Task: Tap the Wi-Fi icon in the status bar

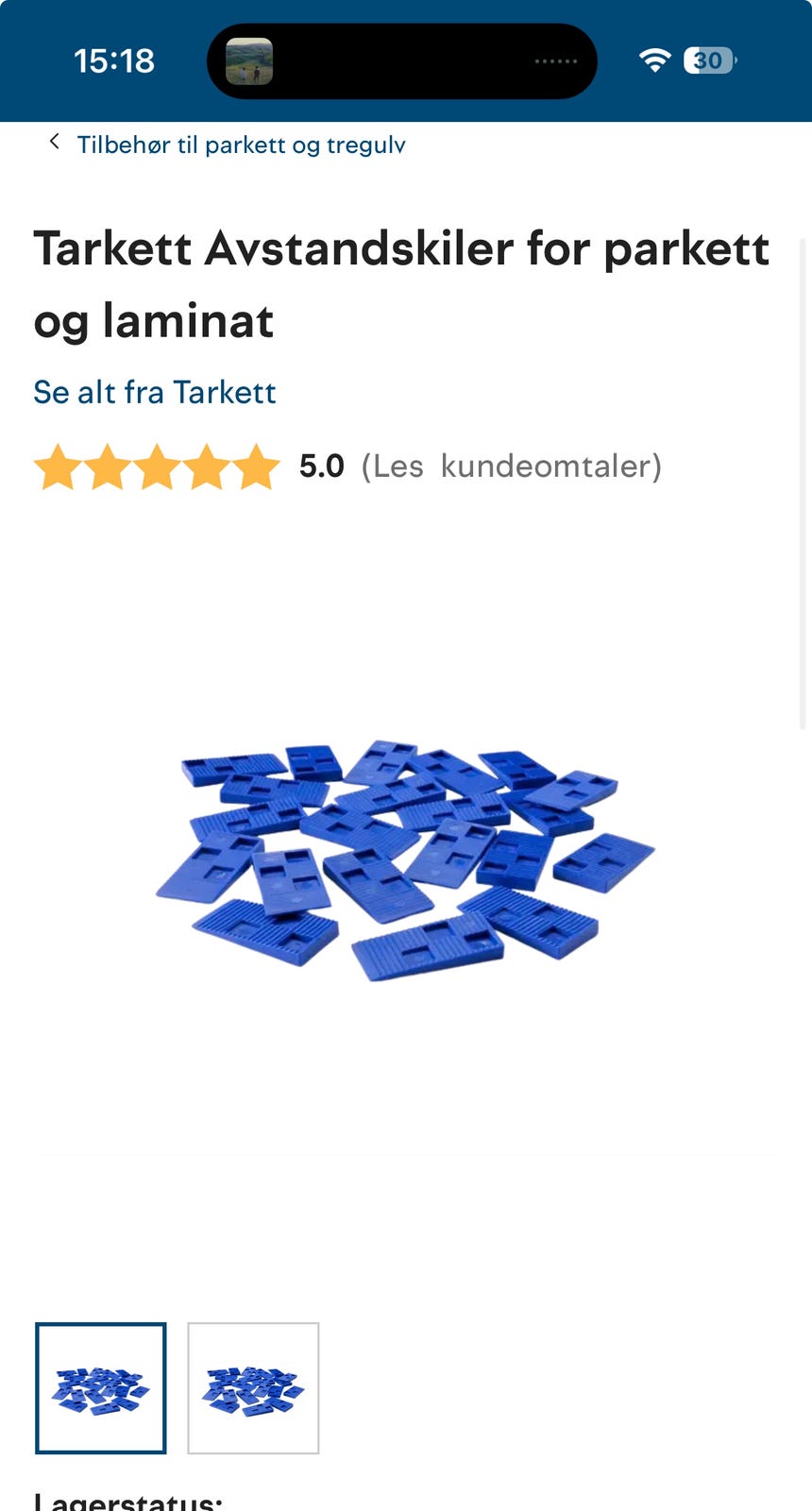Action: pos(655,60)
